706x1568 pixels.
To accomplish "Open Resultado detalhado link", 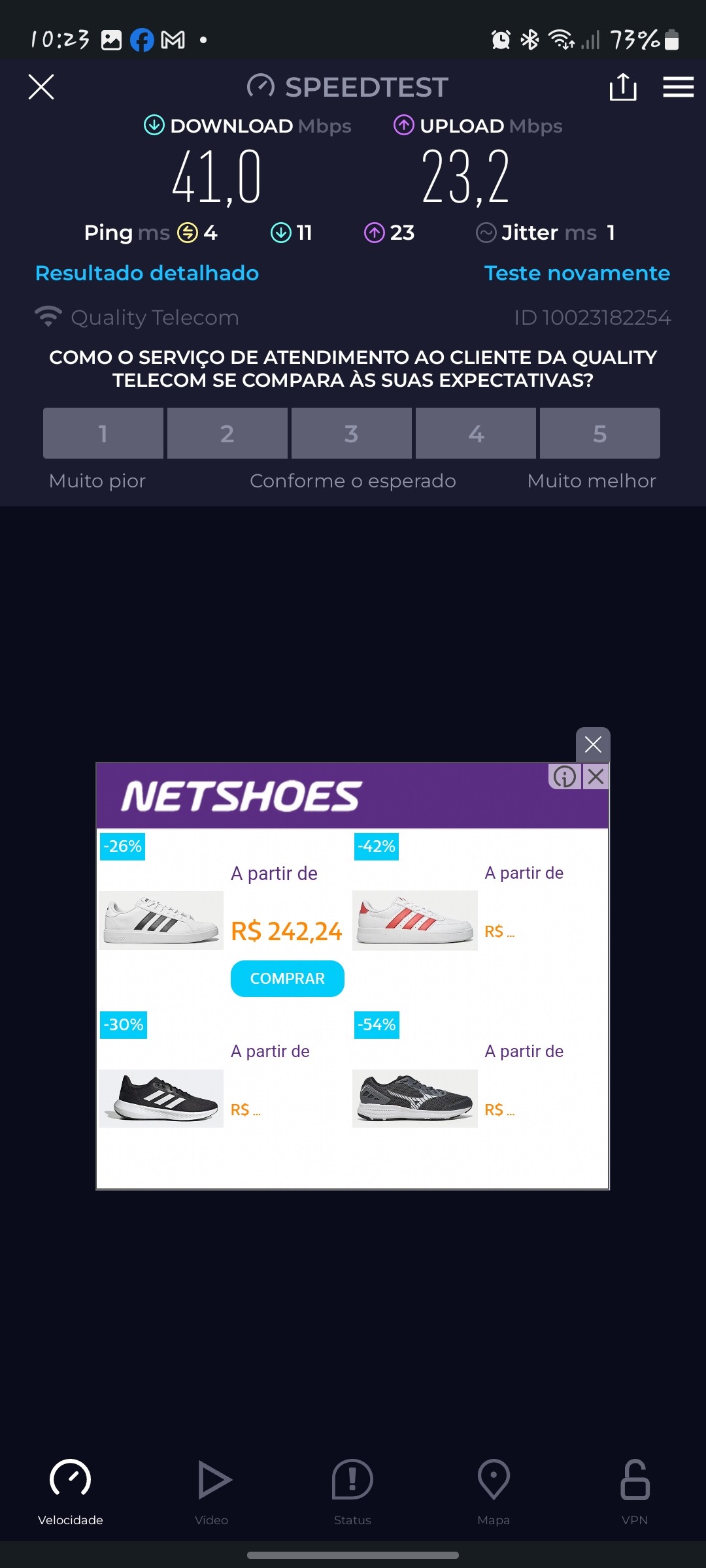I will click(147, 273).
